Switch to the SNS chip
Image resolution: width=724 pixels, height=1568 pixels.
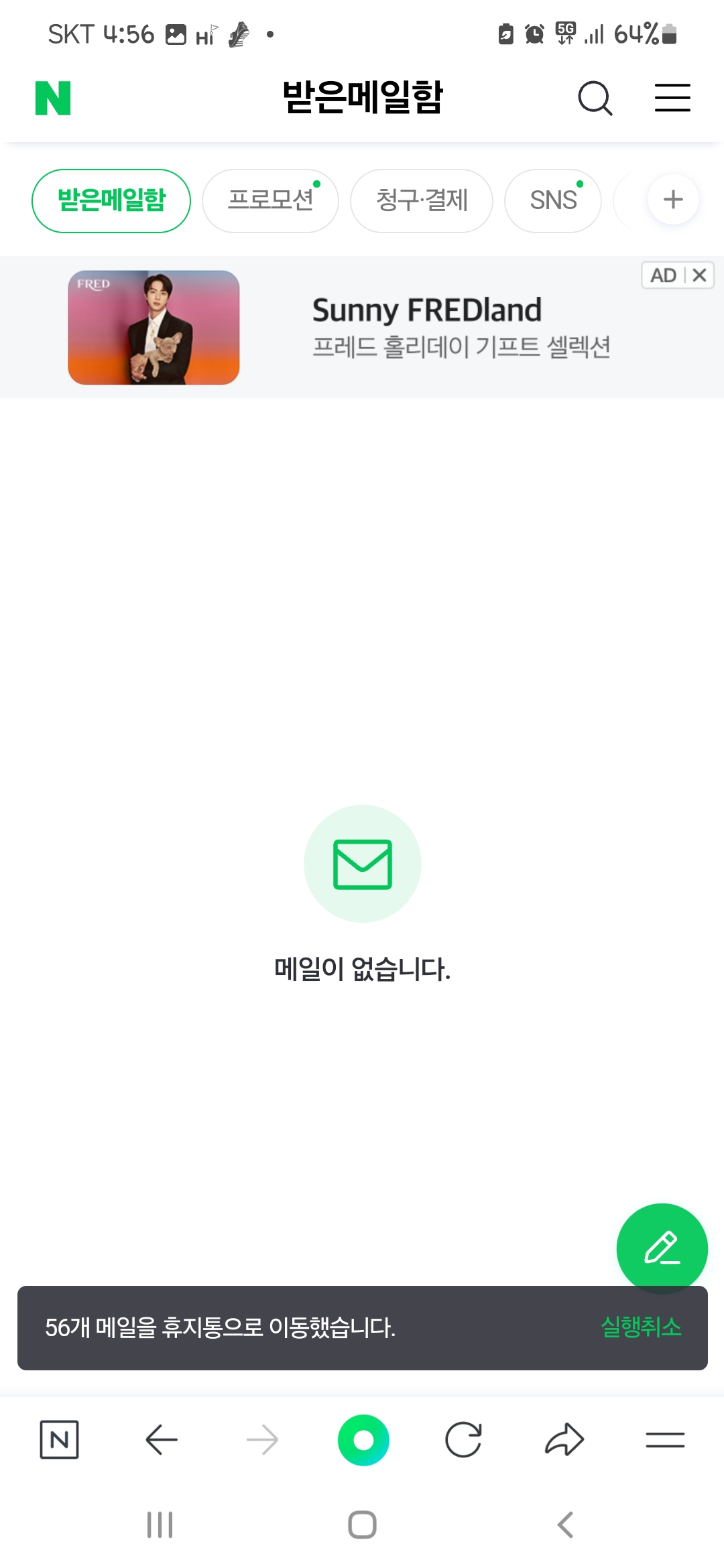(553, 200)
